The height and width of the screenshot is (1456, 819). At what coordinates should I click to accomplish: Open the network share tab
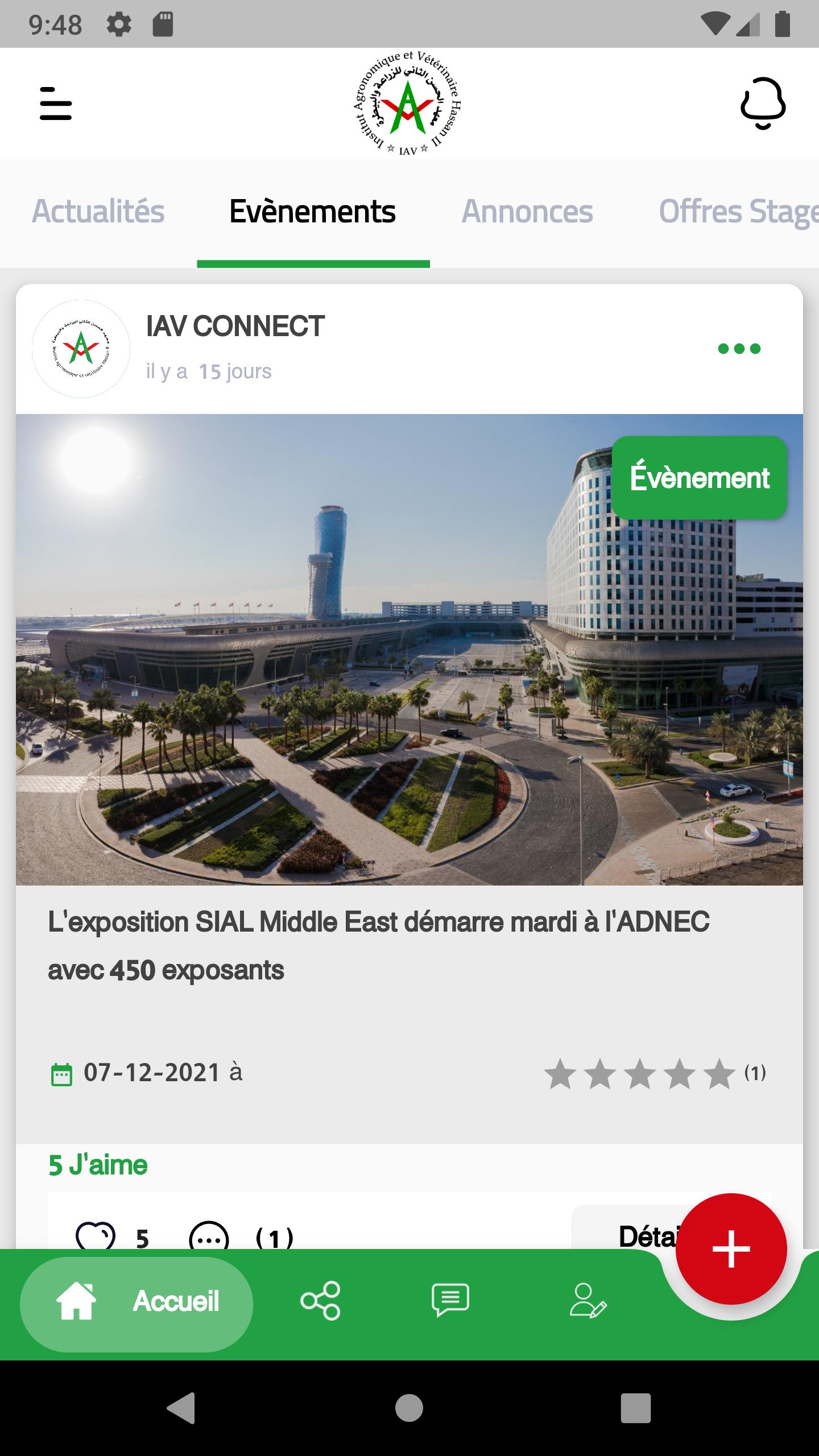point(321,1300)
